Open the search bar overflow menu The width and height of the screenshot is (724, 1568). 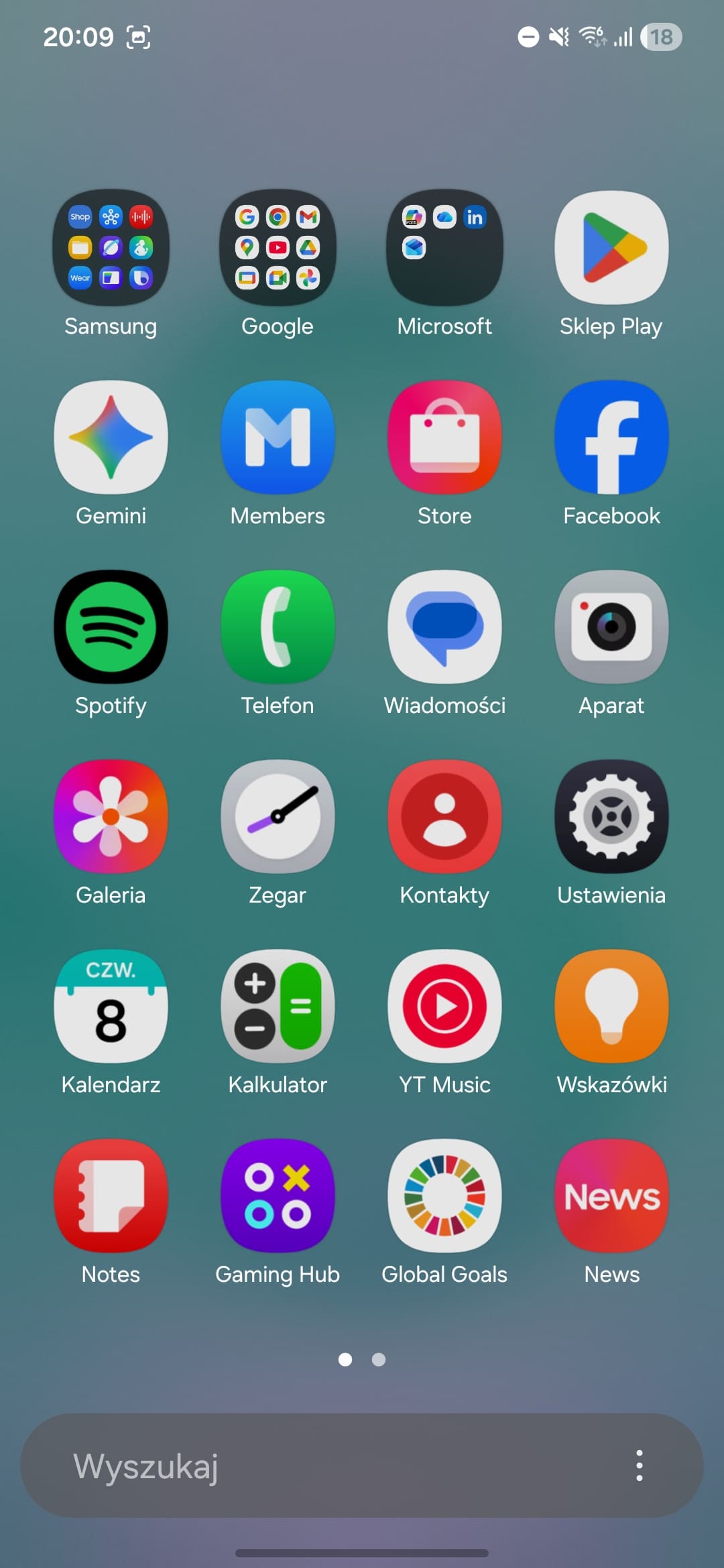pos(640,1466)
